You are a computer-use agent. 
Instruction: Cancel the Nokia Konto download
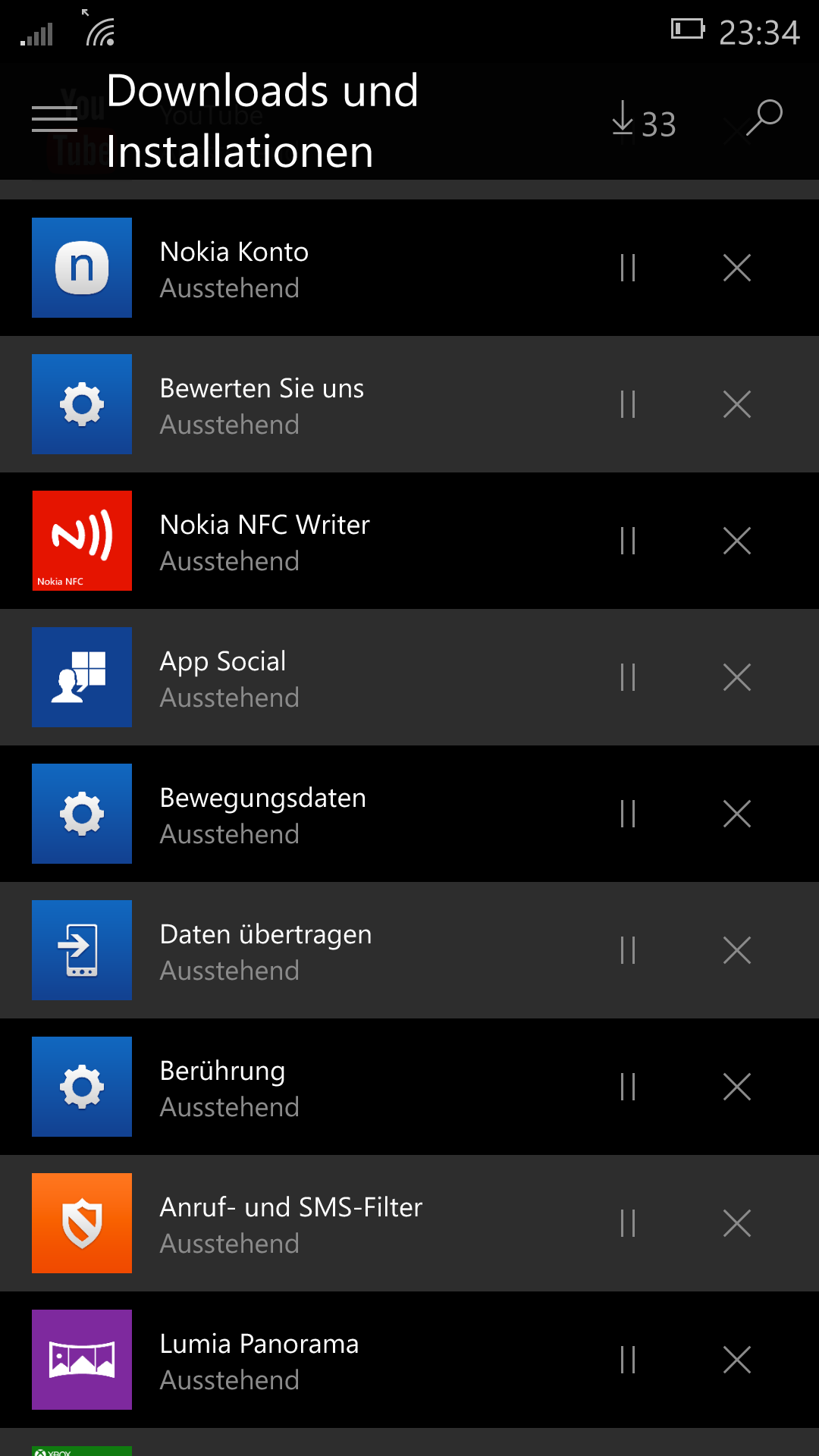point(737,268)
